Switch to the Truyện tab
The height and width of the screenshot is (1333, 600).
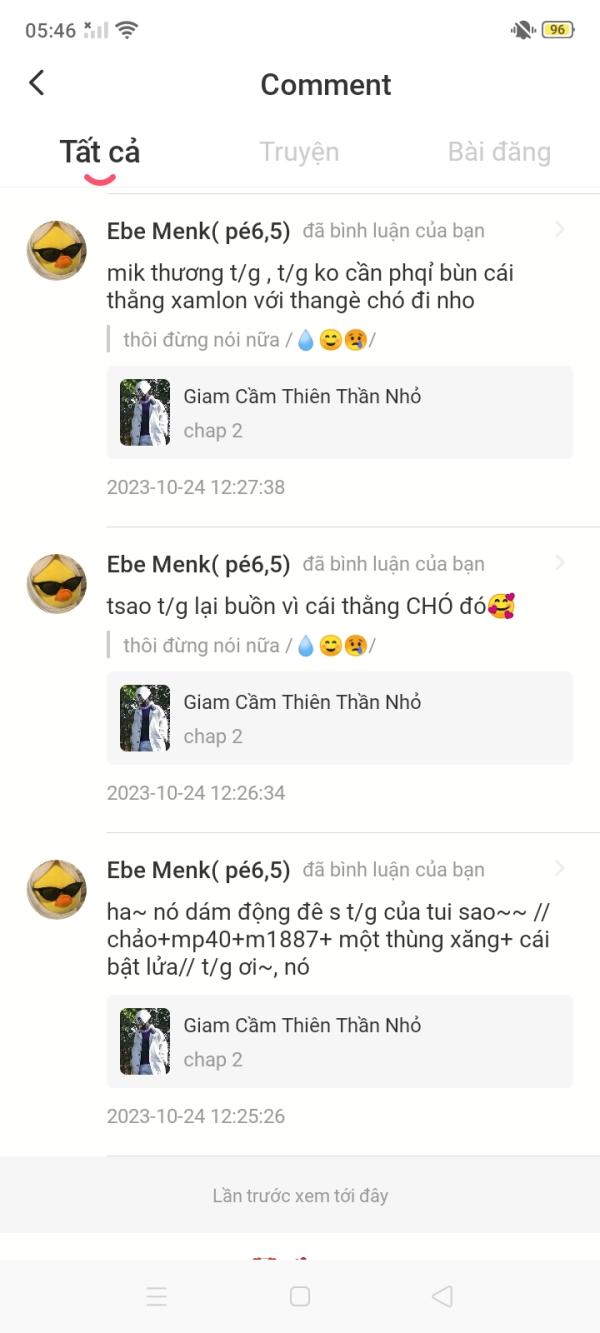[x=299, y=152]
